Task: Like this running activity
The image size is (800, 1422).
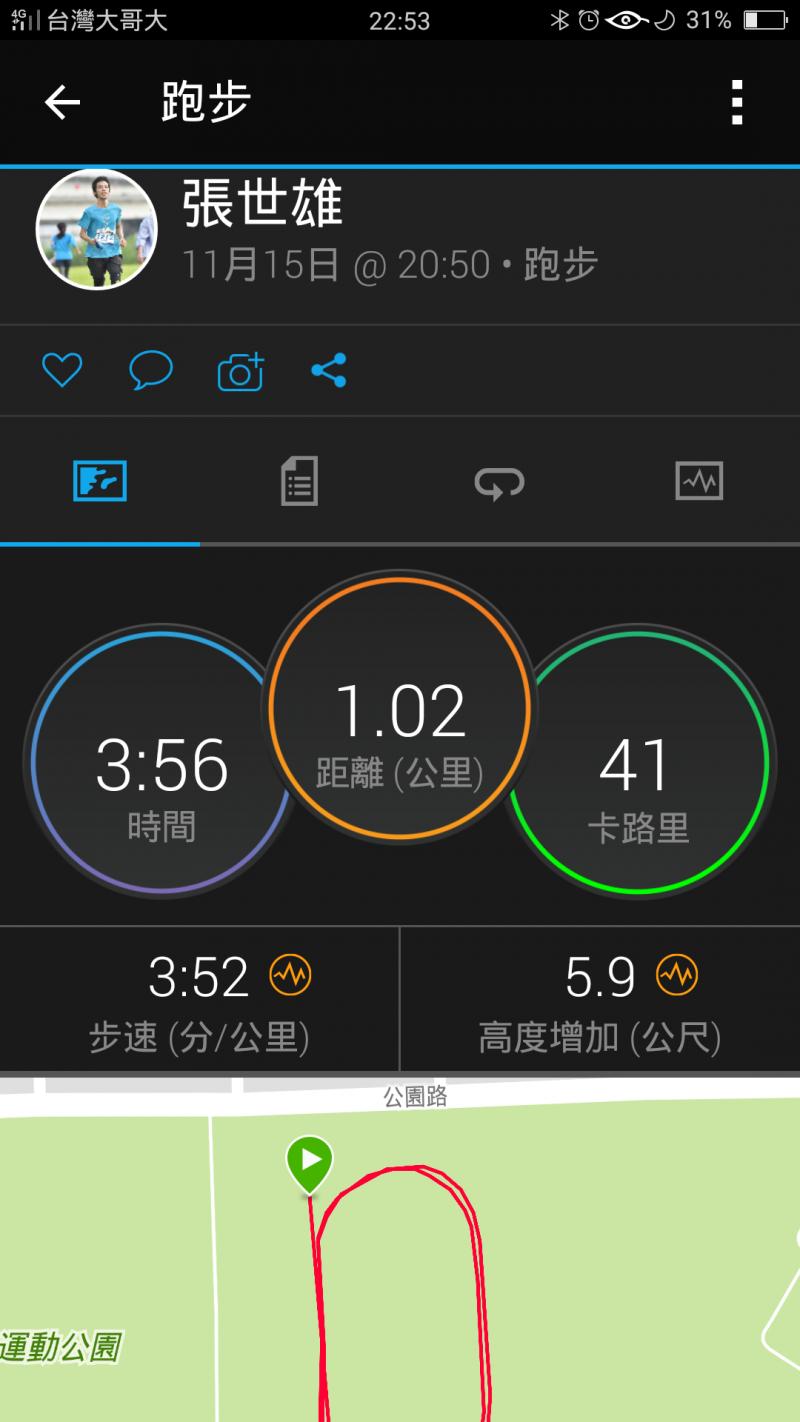Action: click(x=62, y=371)
